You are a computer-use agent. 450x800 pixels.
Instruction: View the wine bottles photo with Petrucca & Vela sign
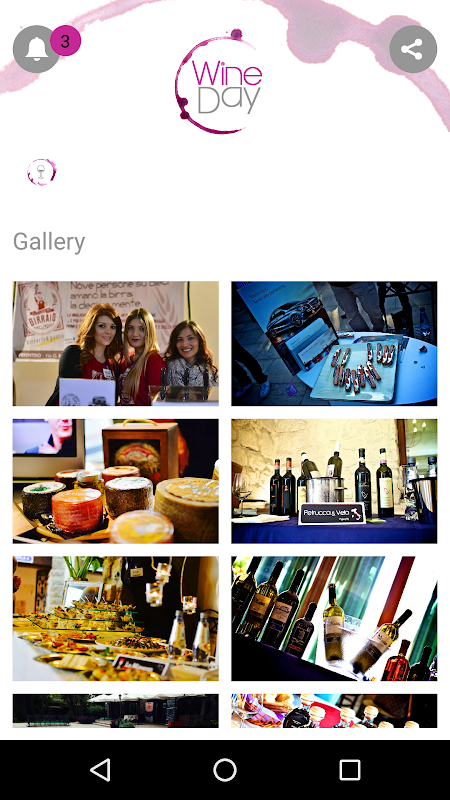click(334, 481)
